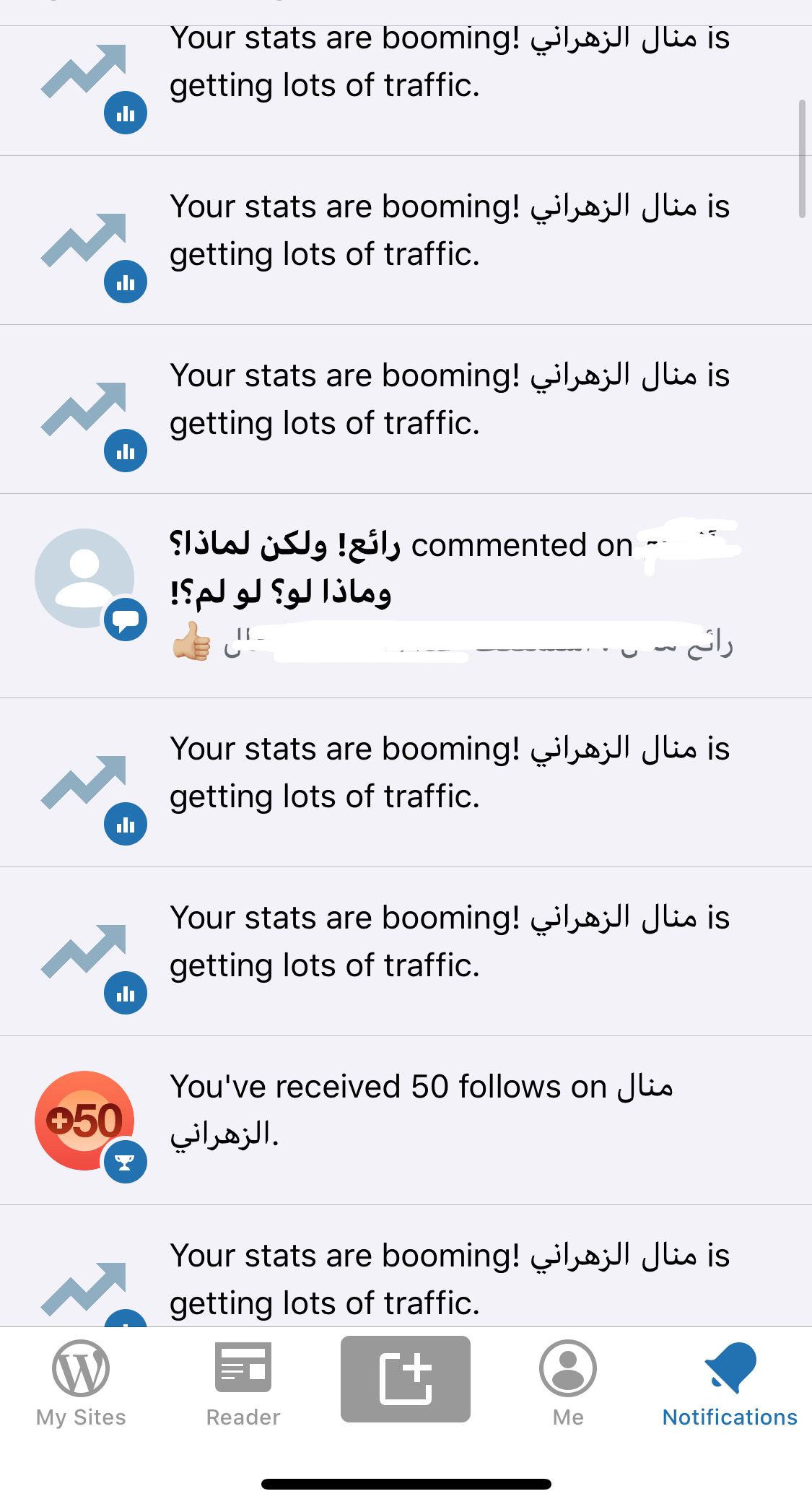Switch to the My Sites tab

pyautogui.click(x=81, y=1382)
